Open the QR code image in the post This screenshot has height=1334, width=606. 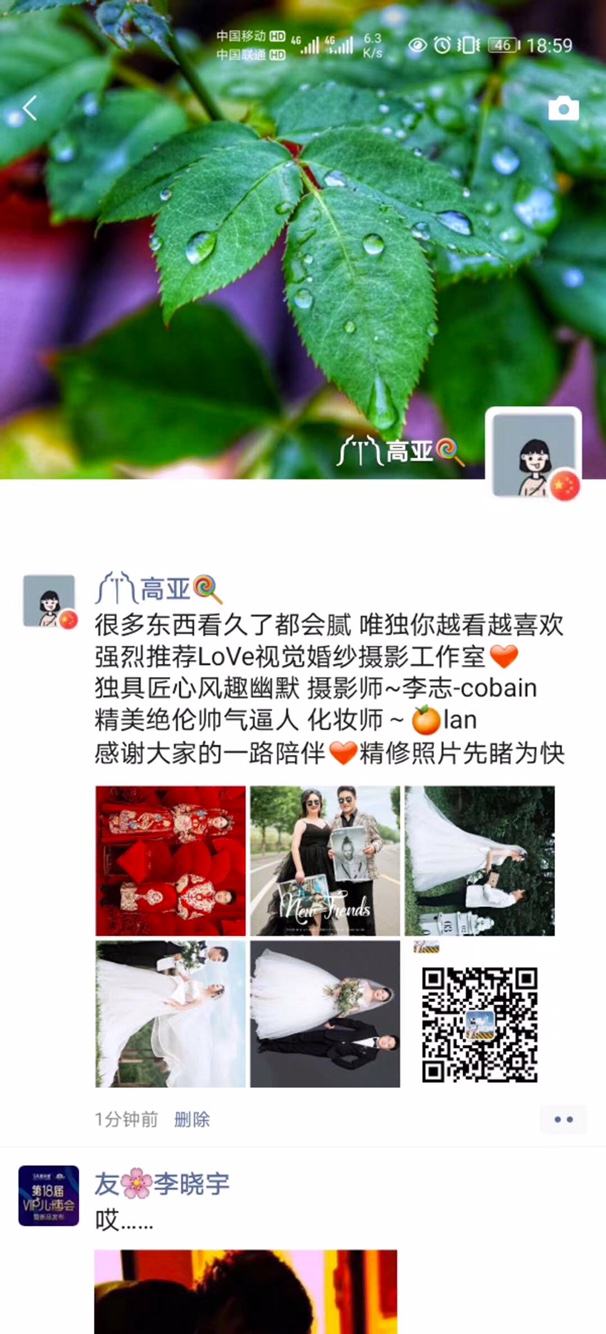click(x=480, y=1013)
